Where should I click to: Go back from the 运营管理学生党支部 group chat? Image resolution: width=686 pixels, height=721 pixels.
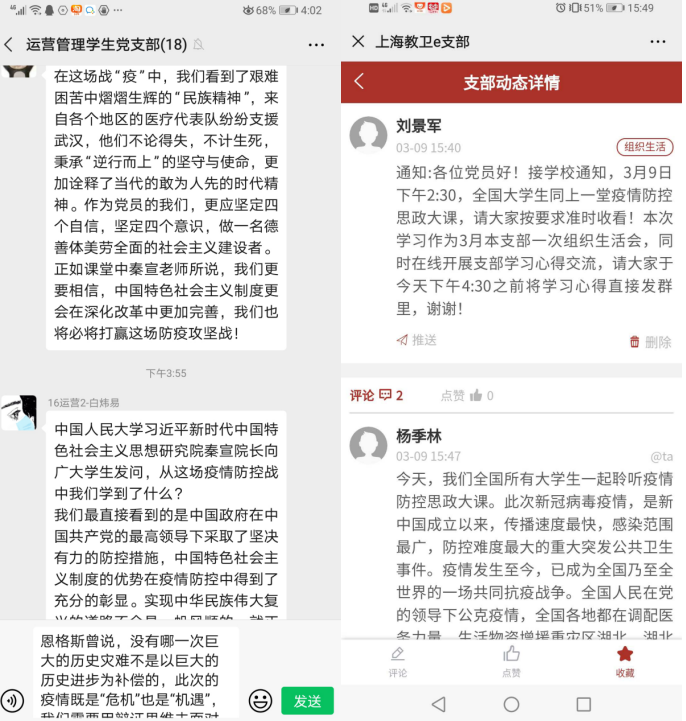(x=10, y=45)
